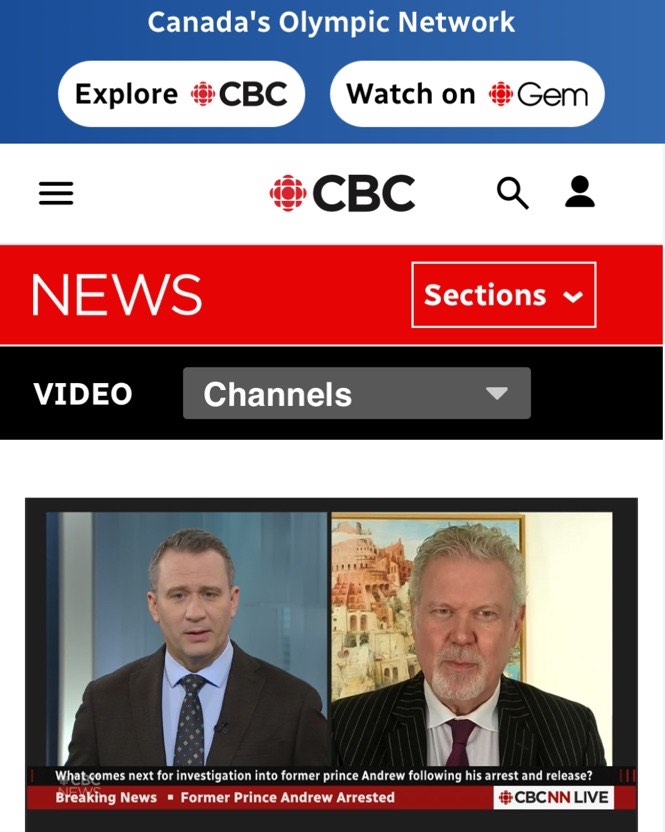The height and width of the screenshot is (832, 665).
Task: Open the hamburger menu
Action: pos(56,193)
